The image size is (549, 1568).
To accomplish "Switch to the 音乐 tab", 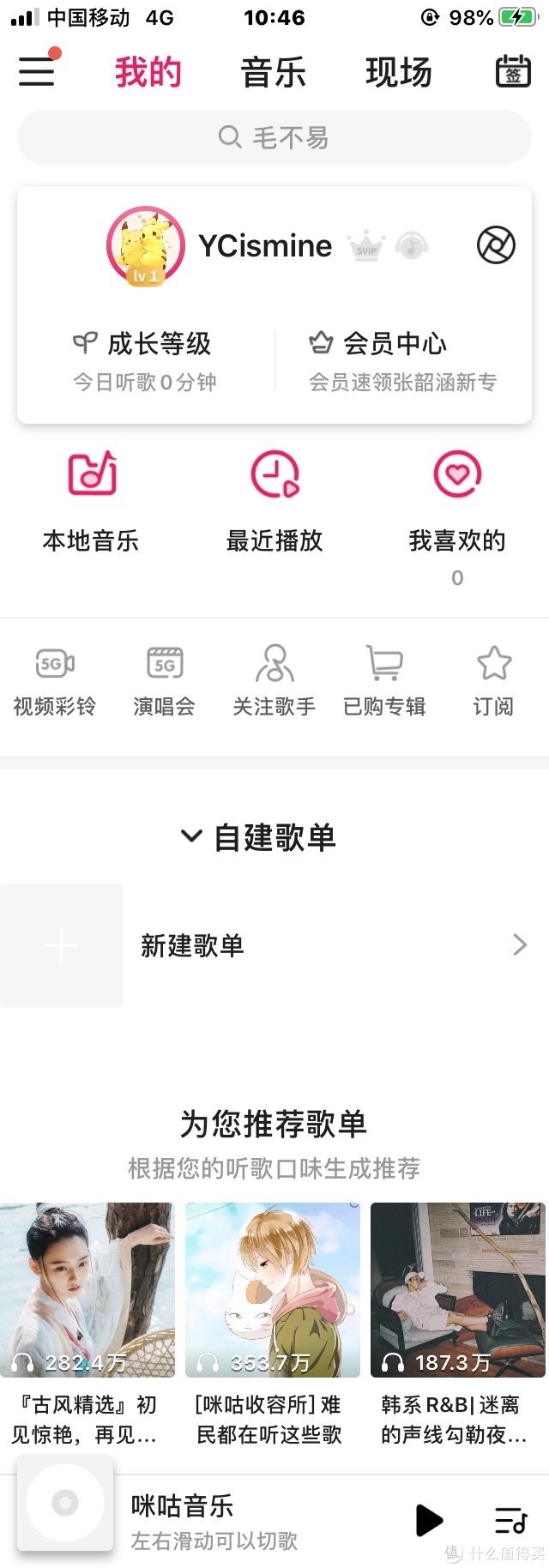I will 274,72.
